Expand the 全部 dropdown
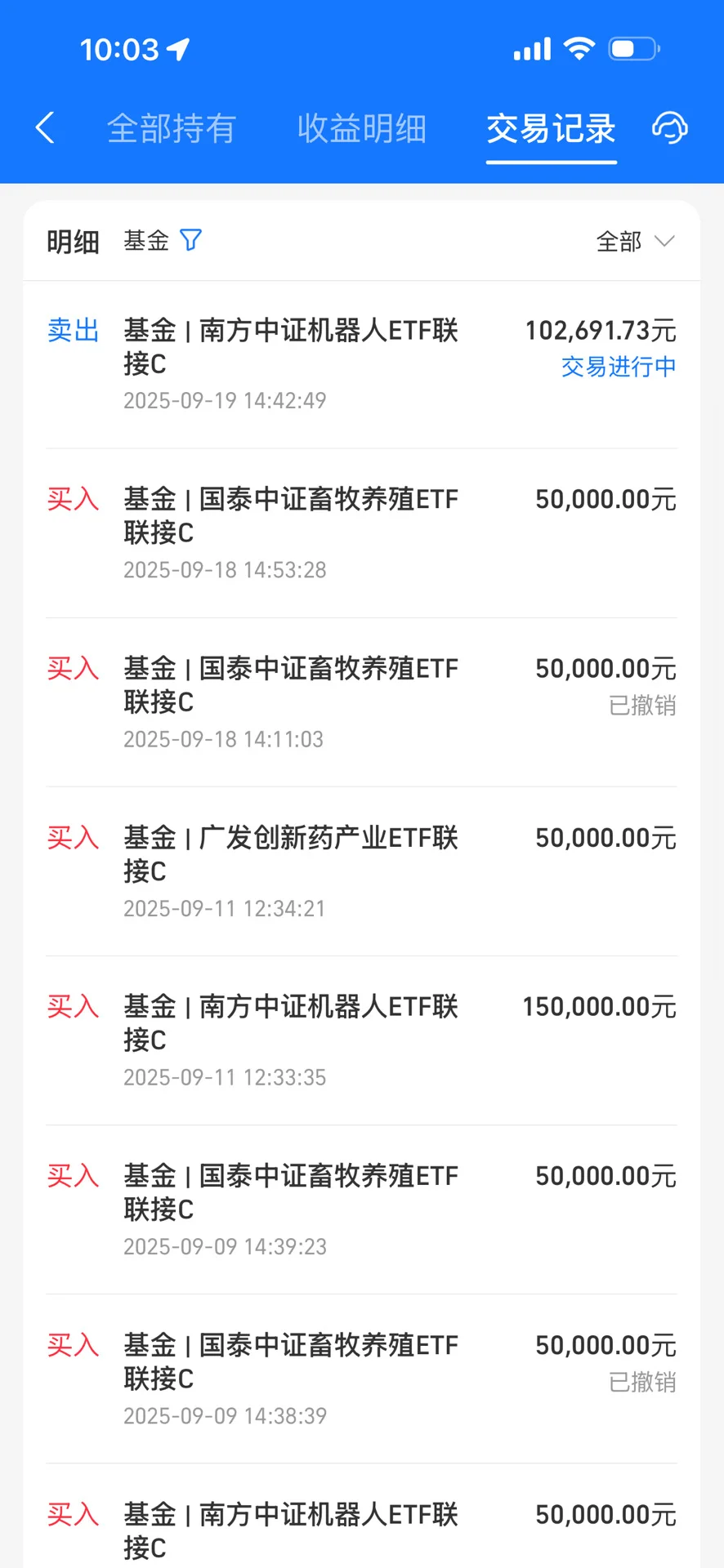Viewport: 724px width, 1568px height. (635, 242)
